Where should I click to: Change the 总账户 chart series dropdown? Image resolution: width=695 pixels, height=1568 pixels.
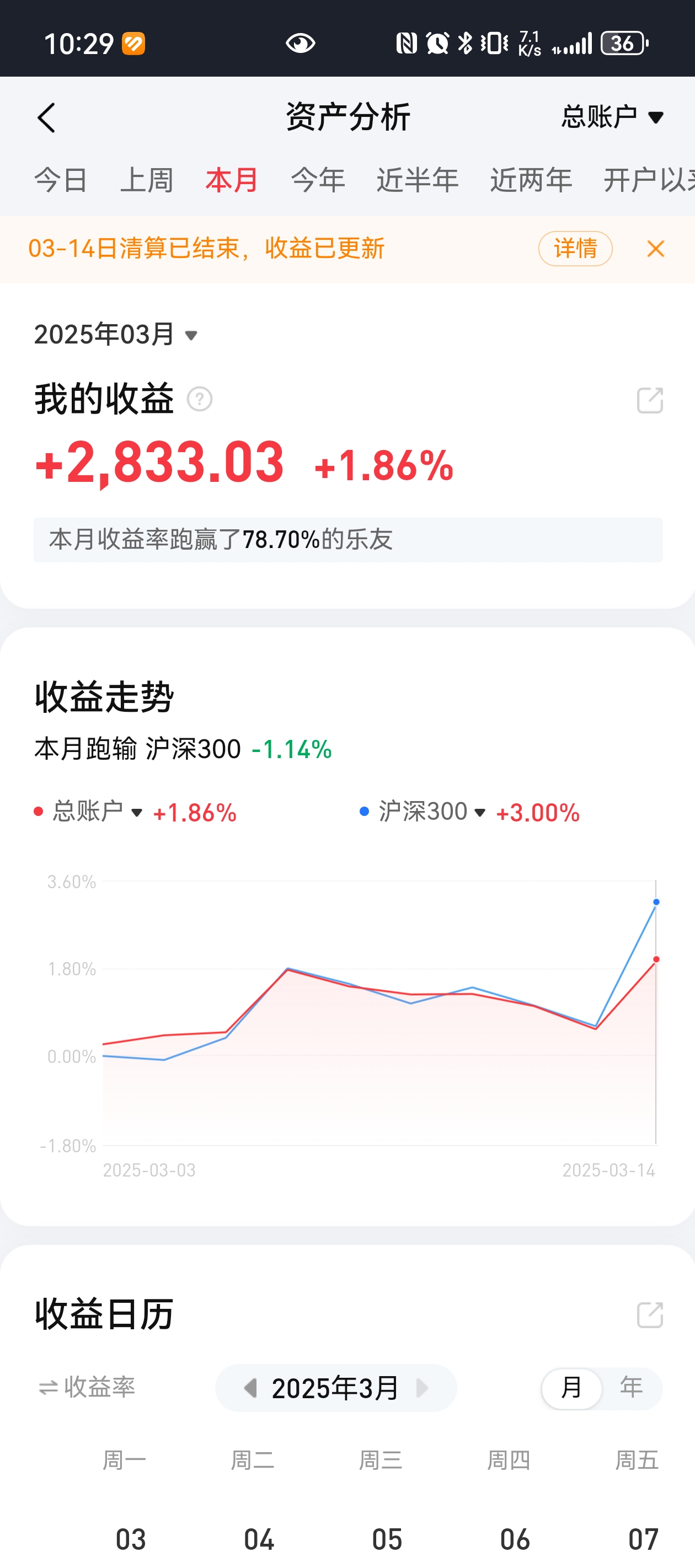point(98,812)
